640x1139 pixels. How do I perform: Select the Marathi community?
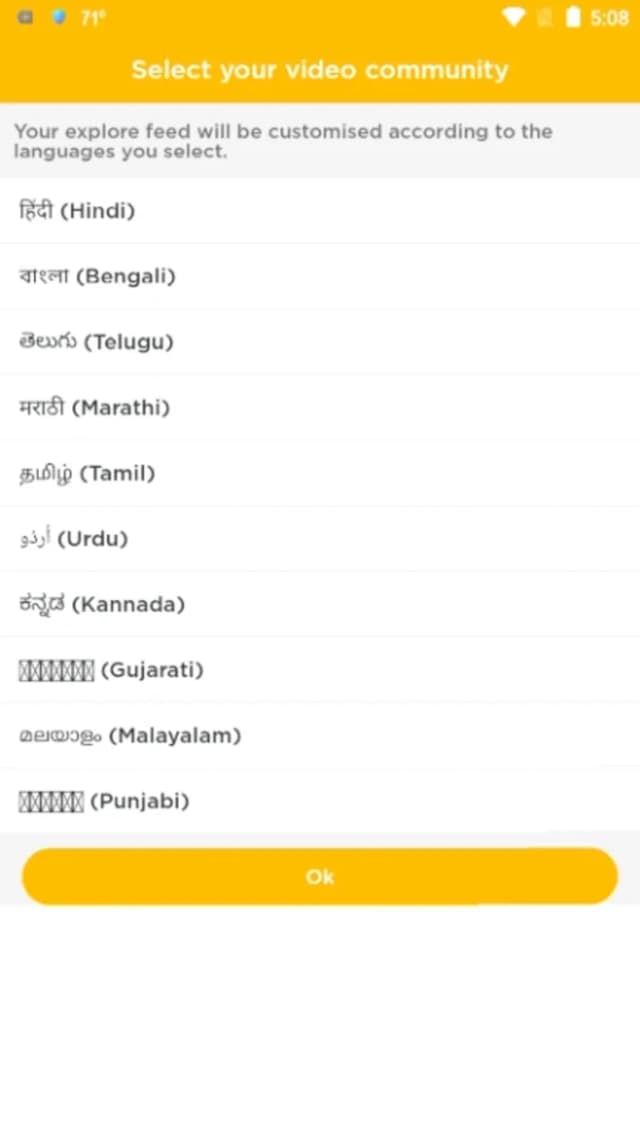[x=320, y=408]
